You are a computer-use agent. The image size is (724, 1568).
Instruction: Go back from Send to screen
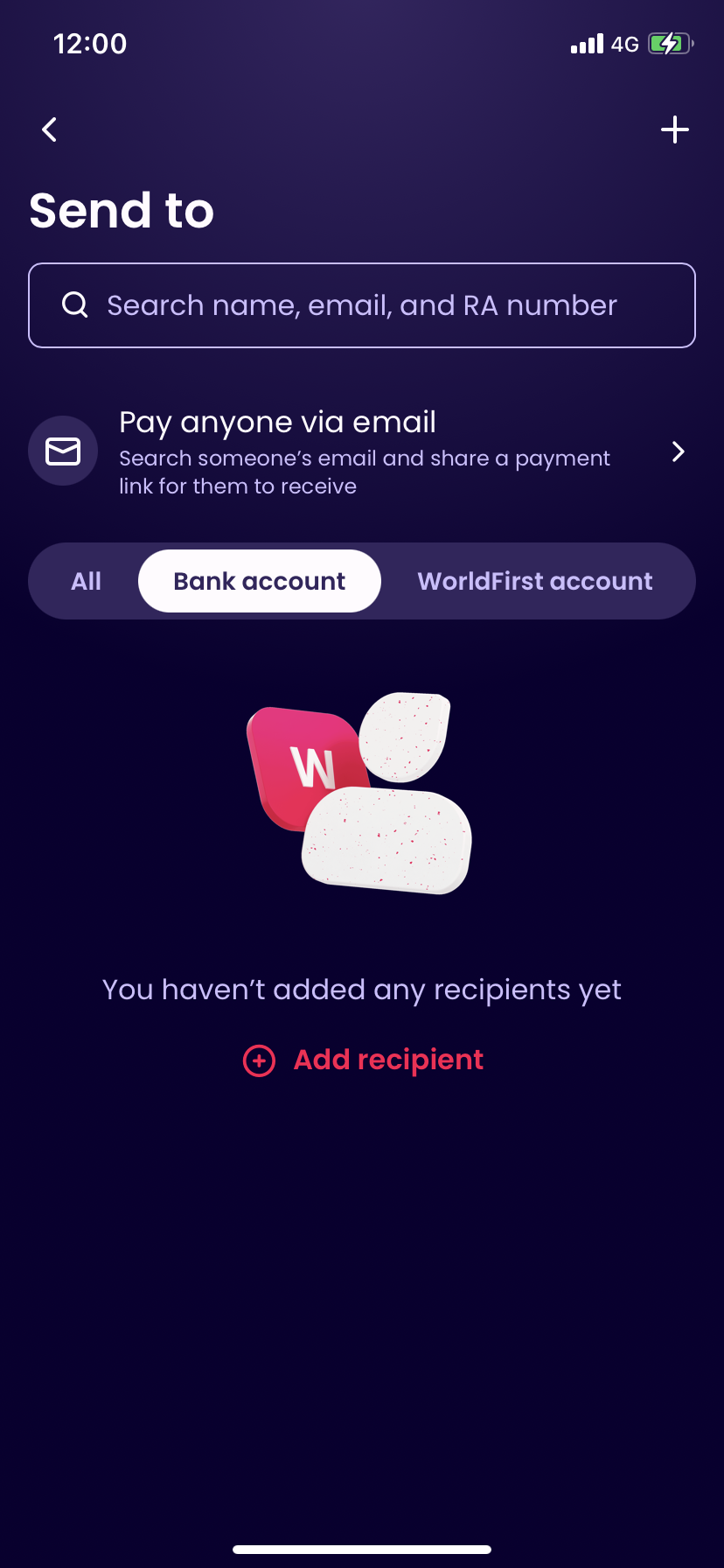(50, 129)
